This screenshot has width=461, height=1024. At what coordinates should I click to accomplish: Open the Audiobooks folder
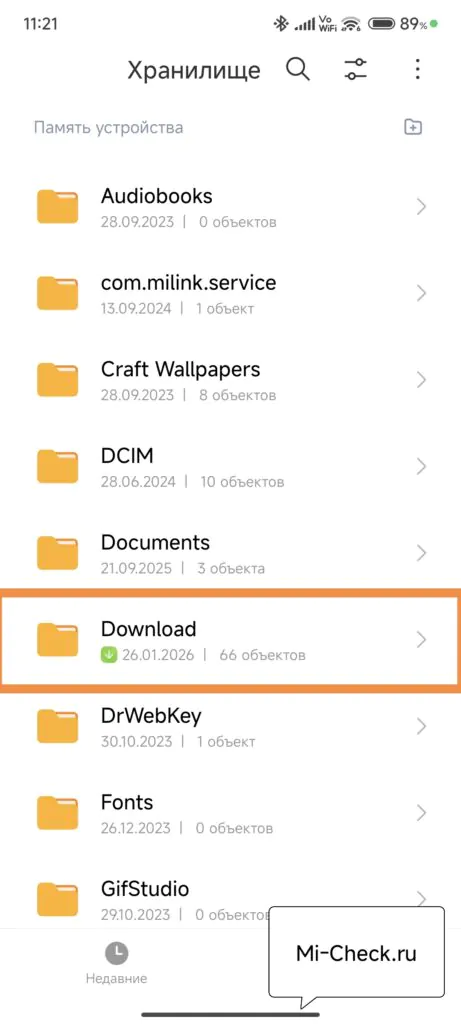230,207
